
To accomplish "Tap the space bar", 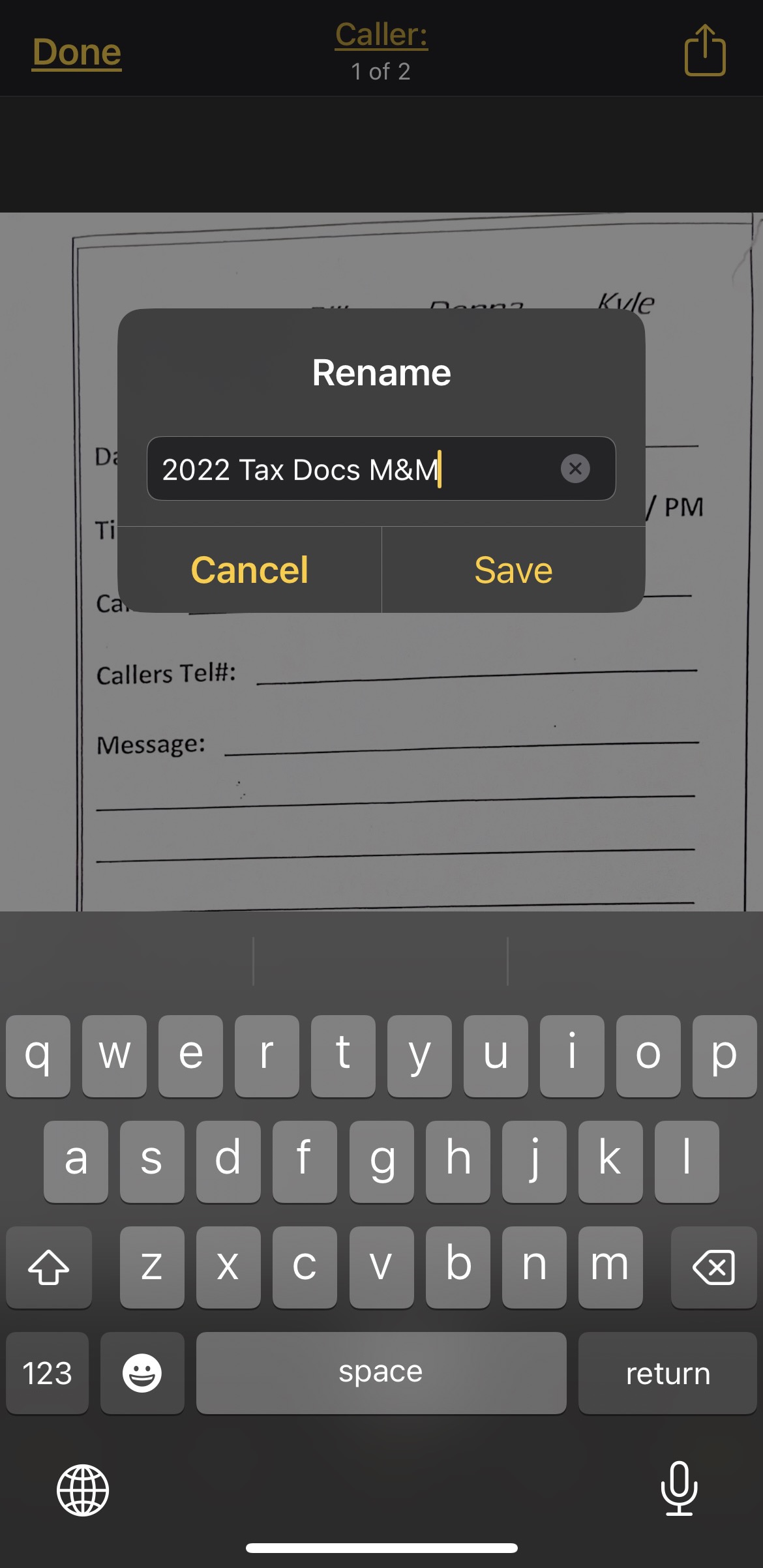I will 381,1373.
